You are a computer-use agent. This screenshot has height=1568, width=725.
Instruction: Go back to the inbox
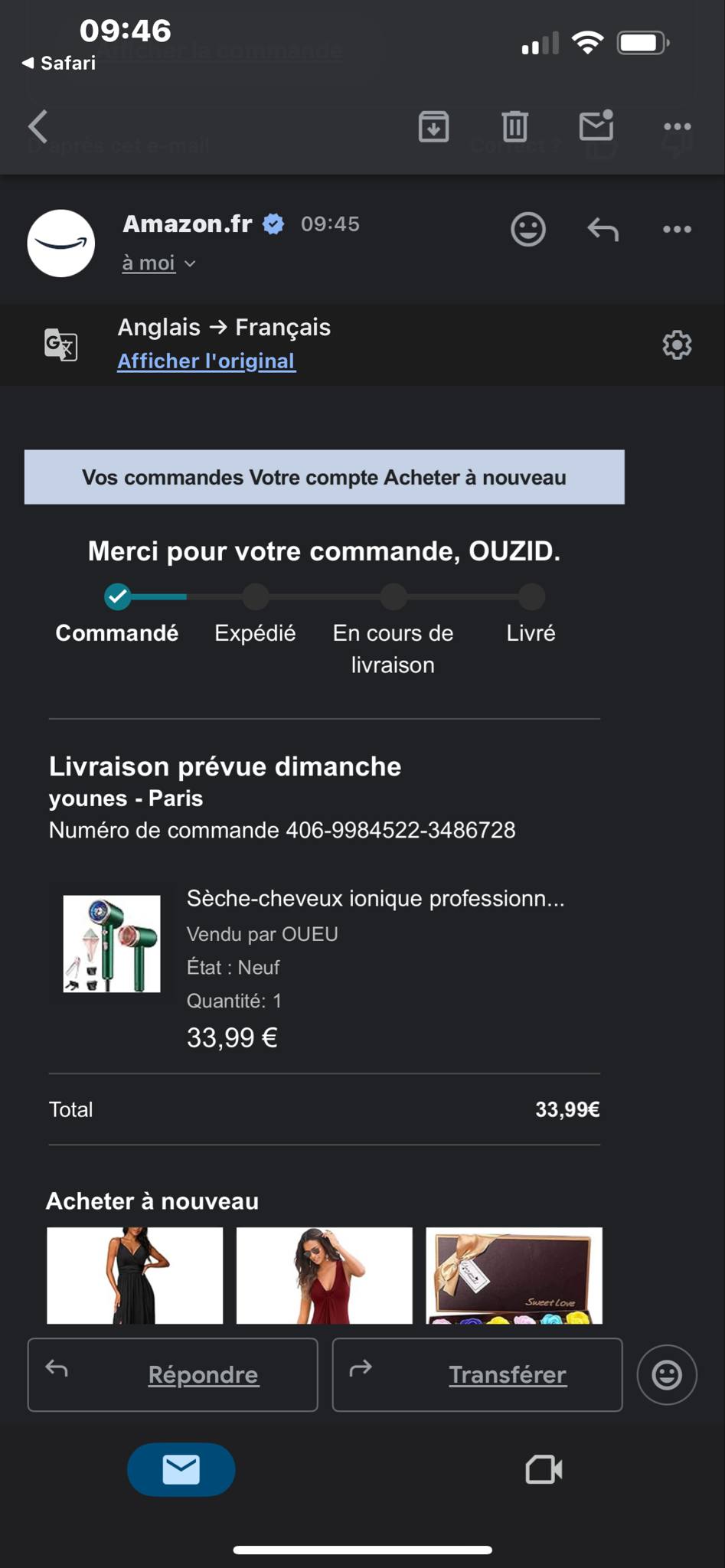coord(38,126)
